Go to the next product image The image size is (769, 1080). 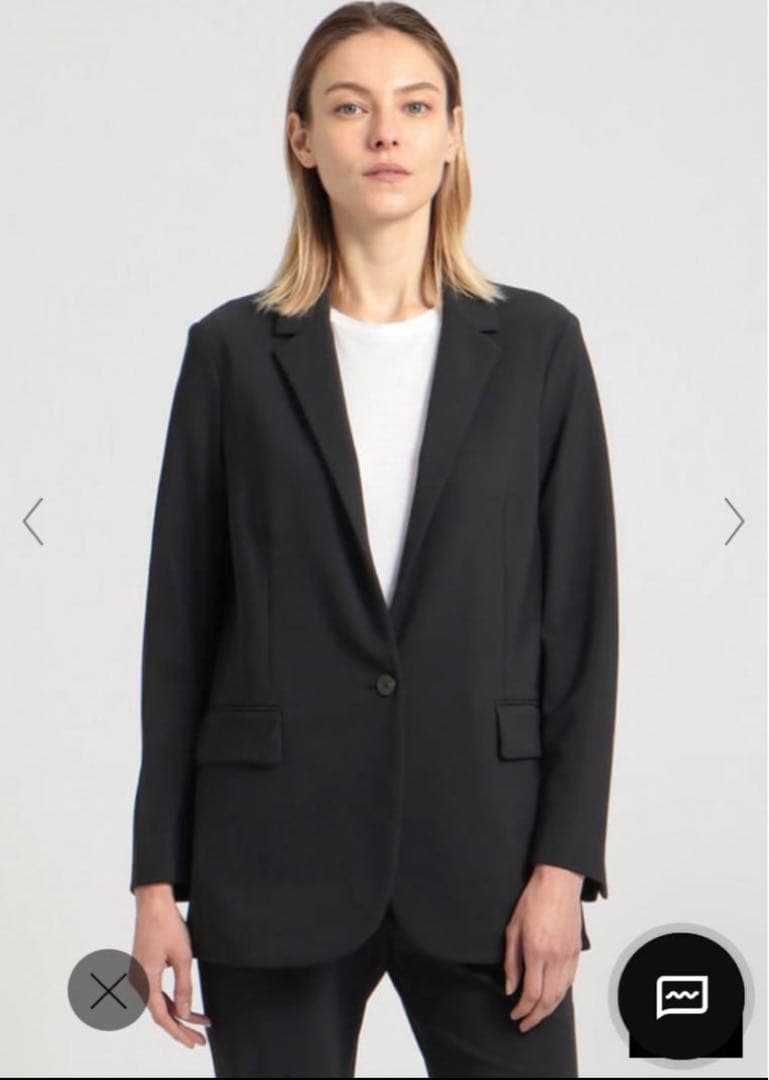[735, 521]
